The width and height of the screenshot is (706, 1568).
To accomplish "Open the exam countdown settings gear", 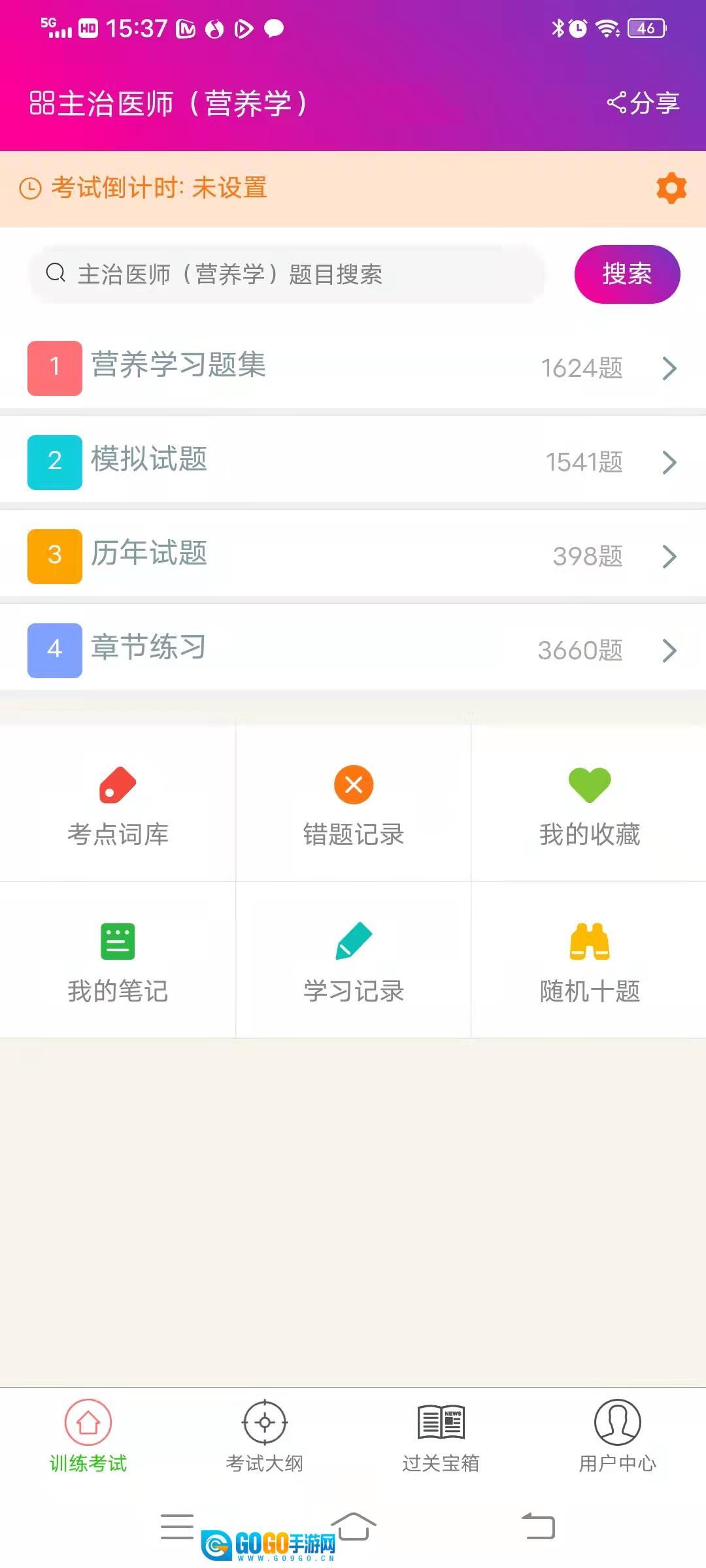I will (x=671, y=188).
